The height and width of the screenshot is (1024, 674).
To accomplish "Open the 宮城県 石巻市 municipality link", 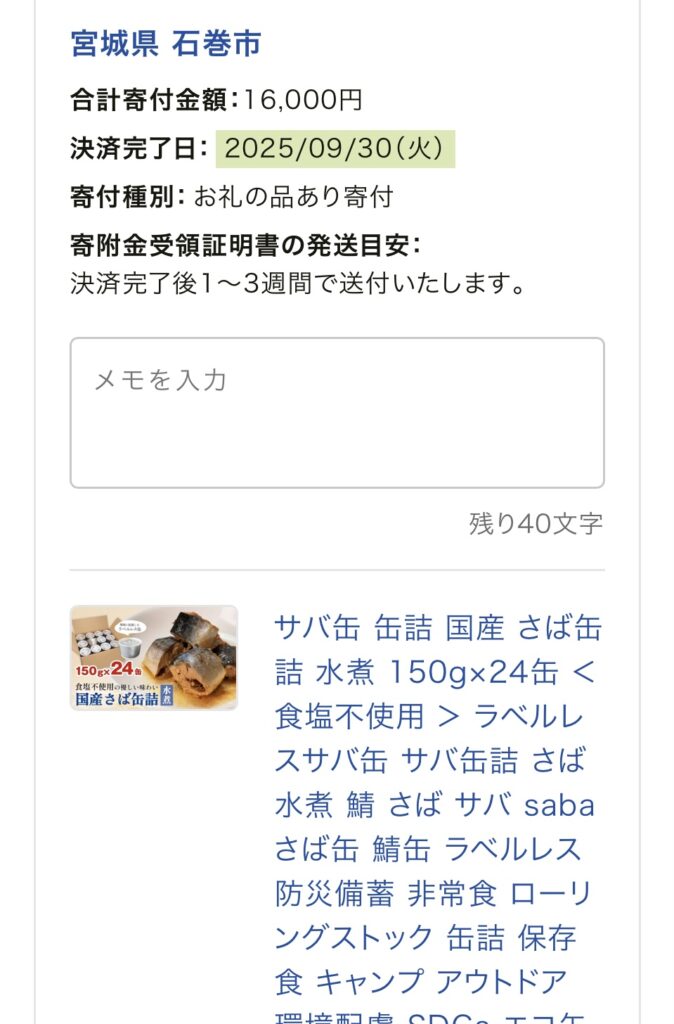I will [166, 44].
